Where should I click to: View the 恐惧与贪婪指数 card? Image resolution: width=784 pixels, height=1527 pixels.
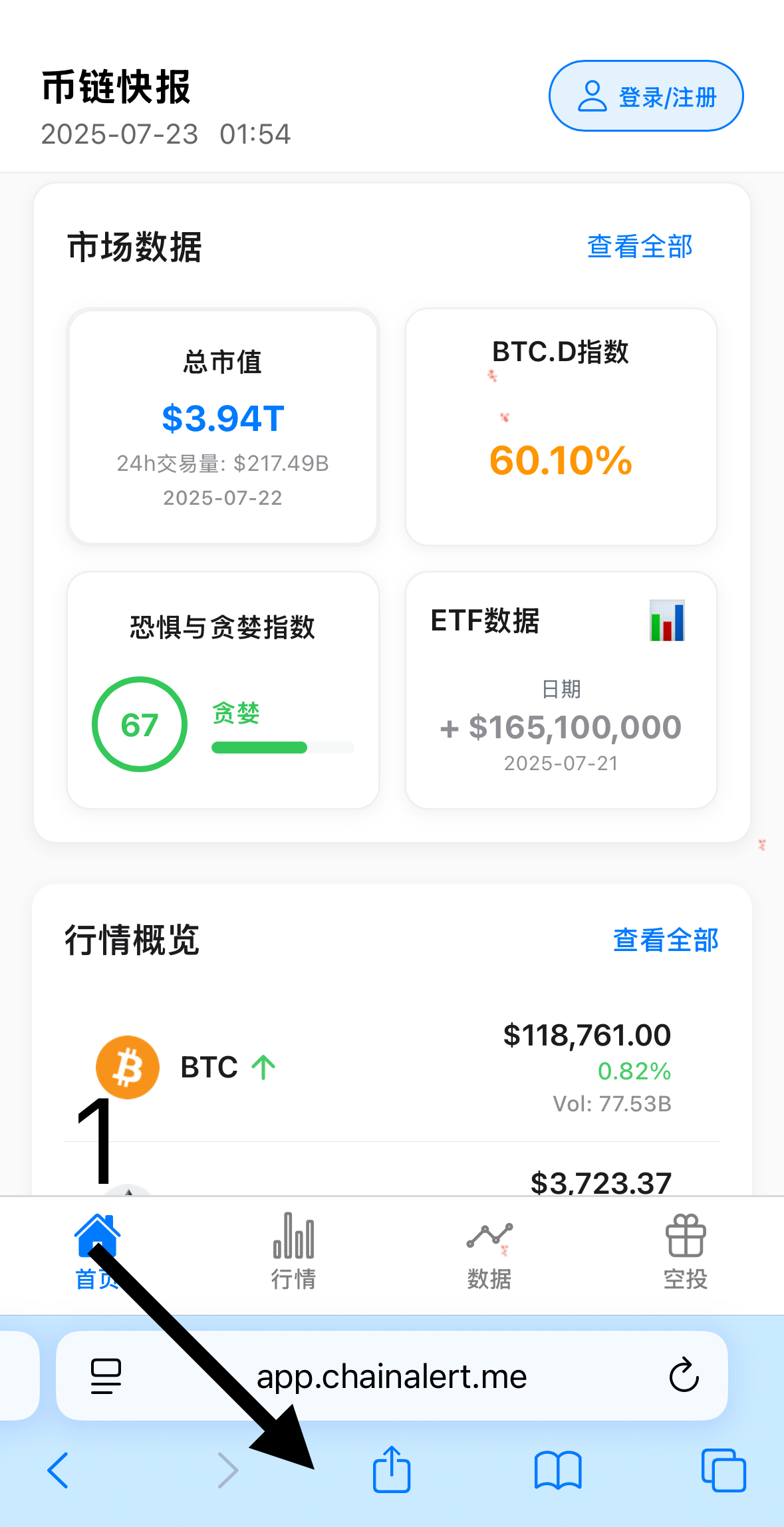tap(223, 690)
